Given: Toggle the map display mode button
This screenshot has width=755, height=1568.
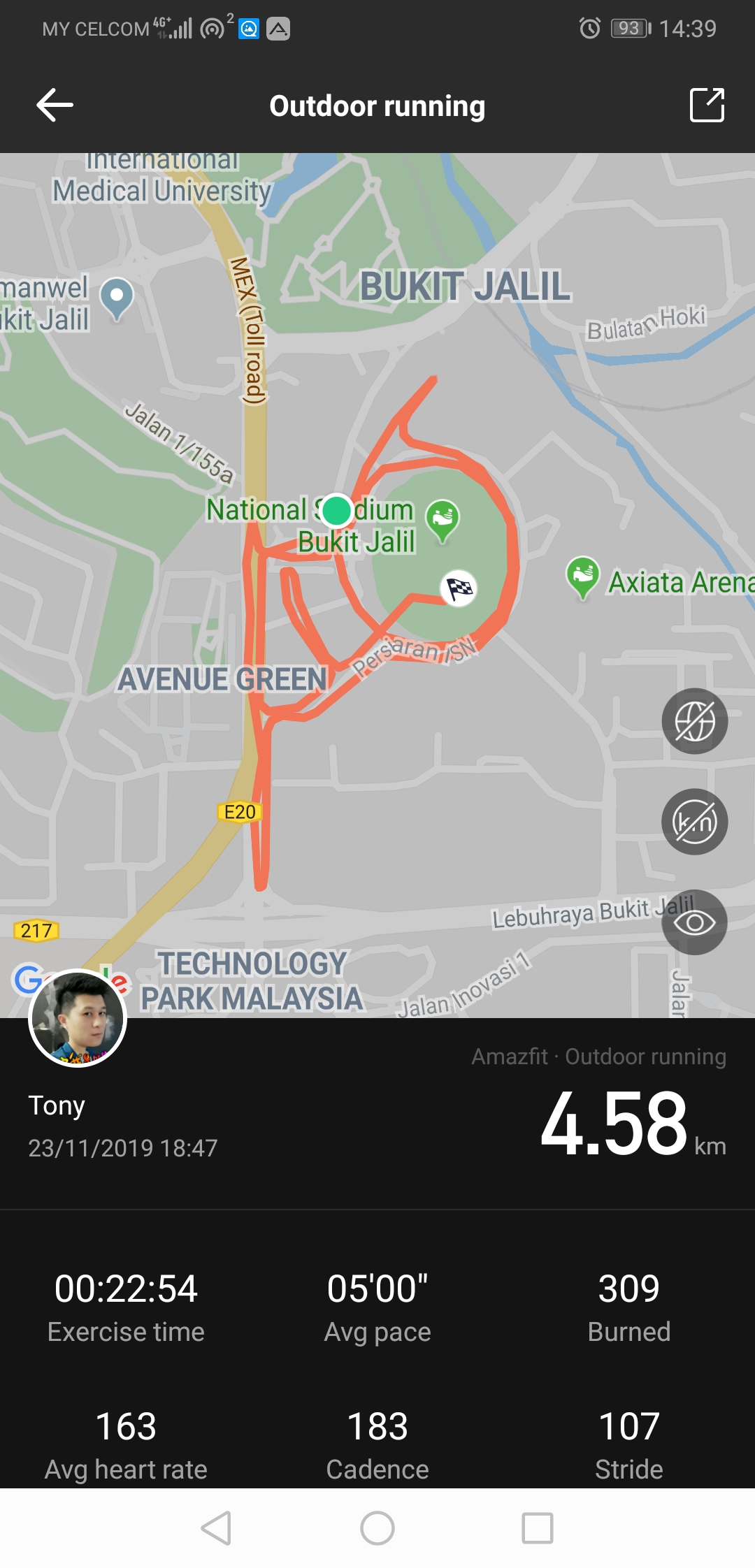Looking at the screenshot, I should tap(694, 720).
